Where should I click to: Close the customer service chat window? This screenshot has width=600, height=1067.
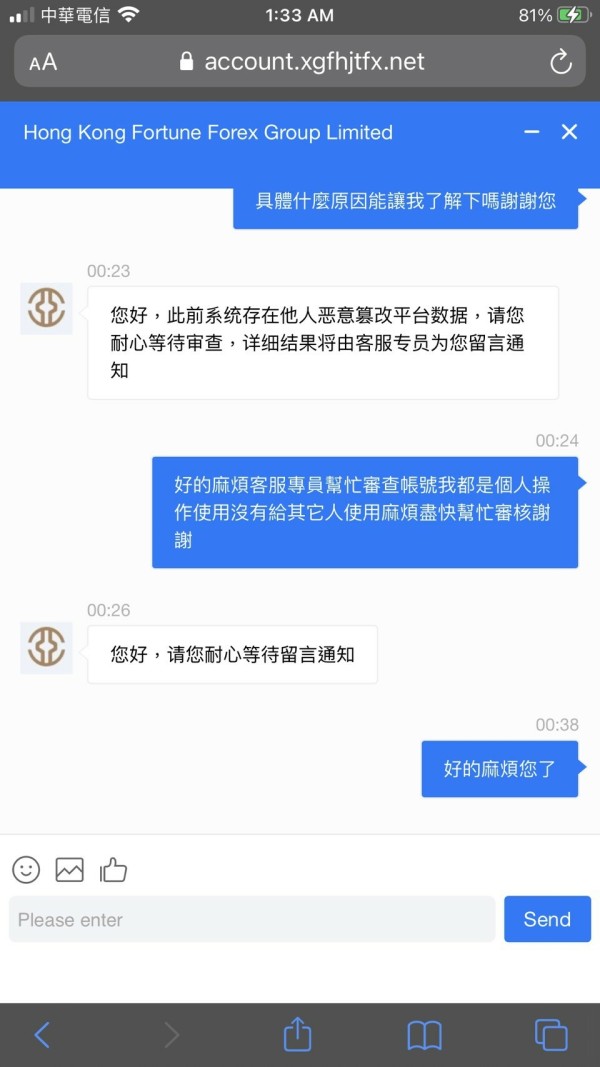[x=569, y=132]
